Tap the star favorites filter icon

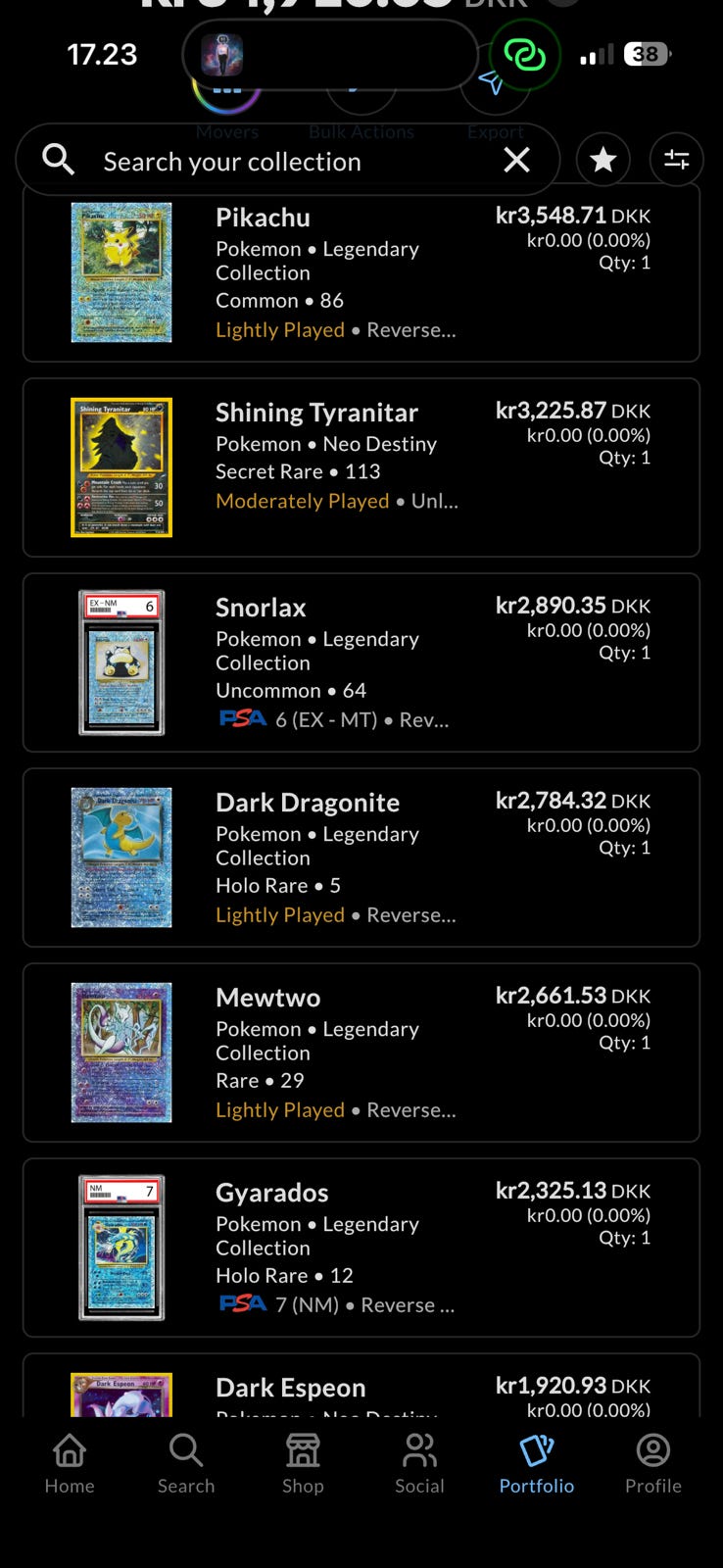[602, 160]
